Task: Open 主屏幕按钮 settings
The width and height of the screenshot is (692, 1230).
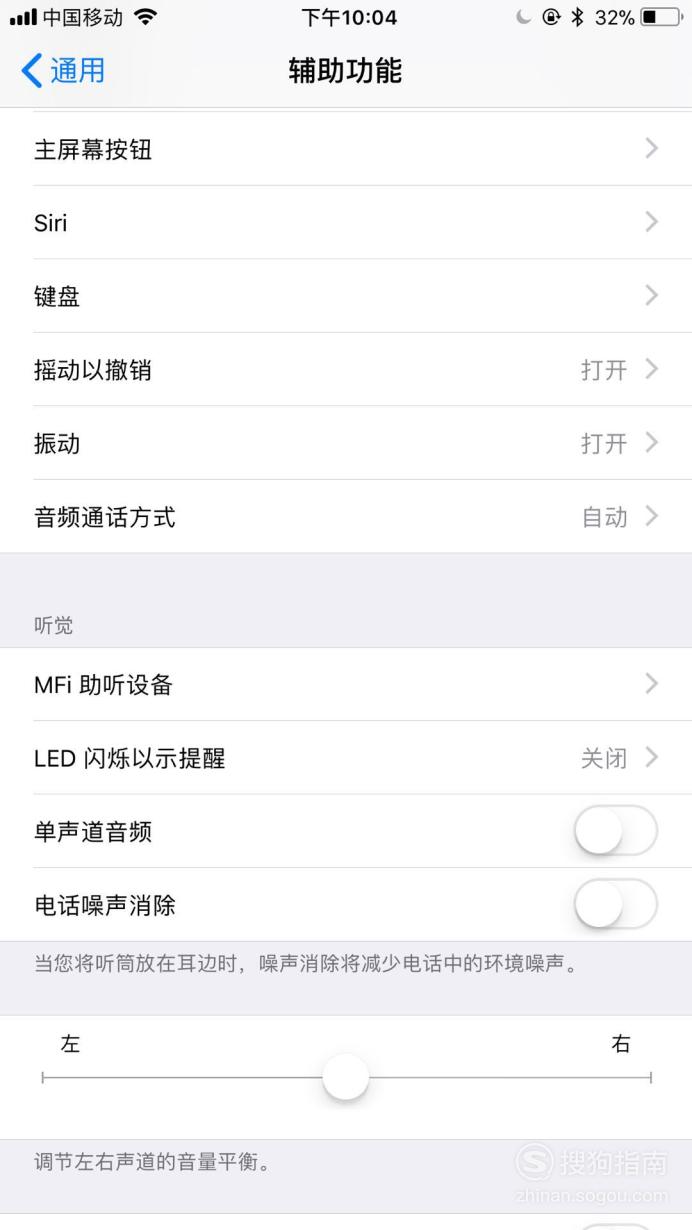Action: point(346,149)
